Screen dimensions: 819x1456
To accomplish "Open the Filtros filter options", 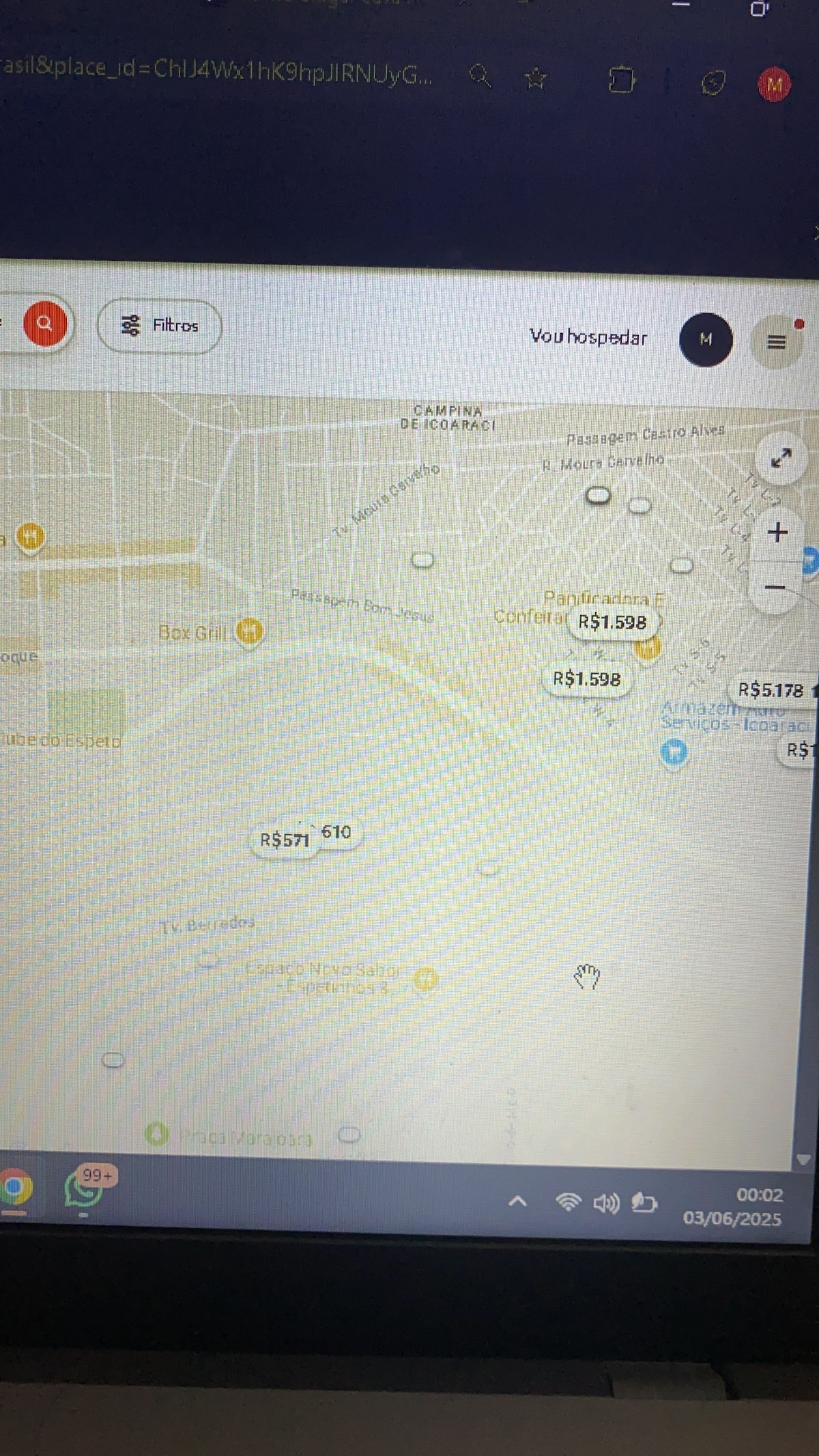I will (160, 326).
